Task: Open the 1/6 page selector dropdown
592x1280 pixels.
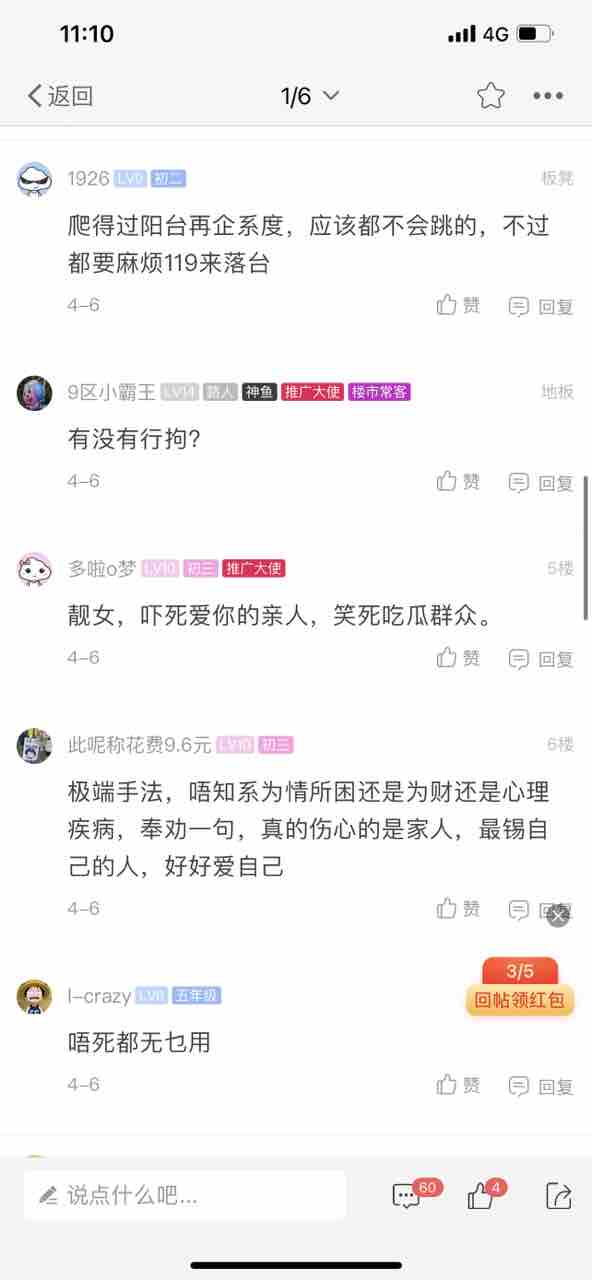Action: [310, 96]
